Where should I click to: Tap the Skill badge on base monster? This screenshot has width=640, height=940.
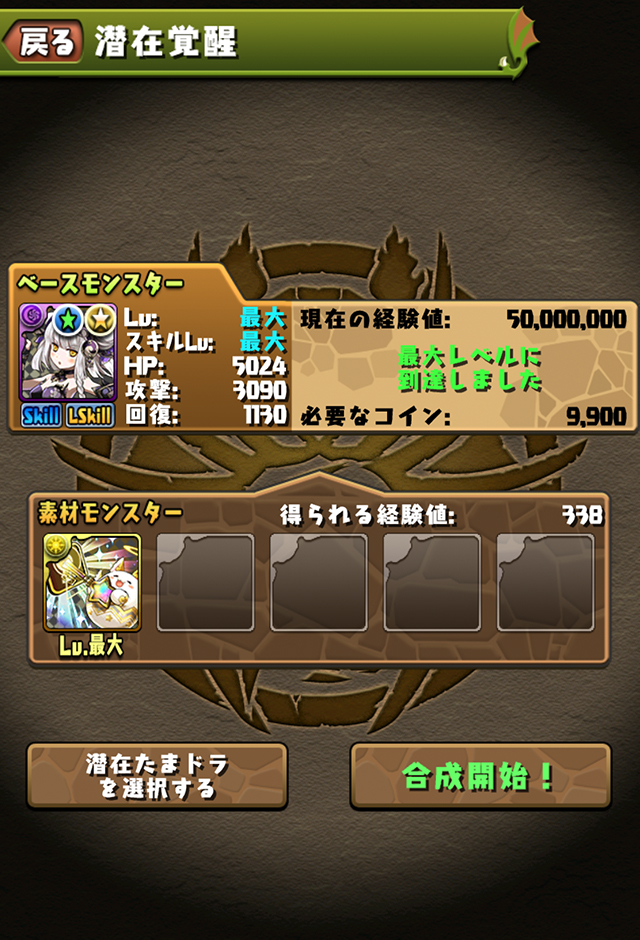tap(42, 415)
